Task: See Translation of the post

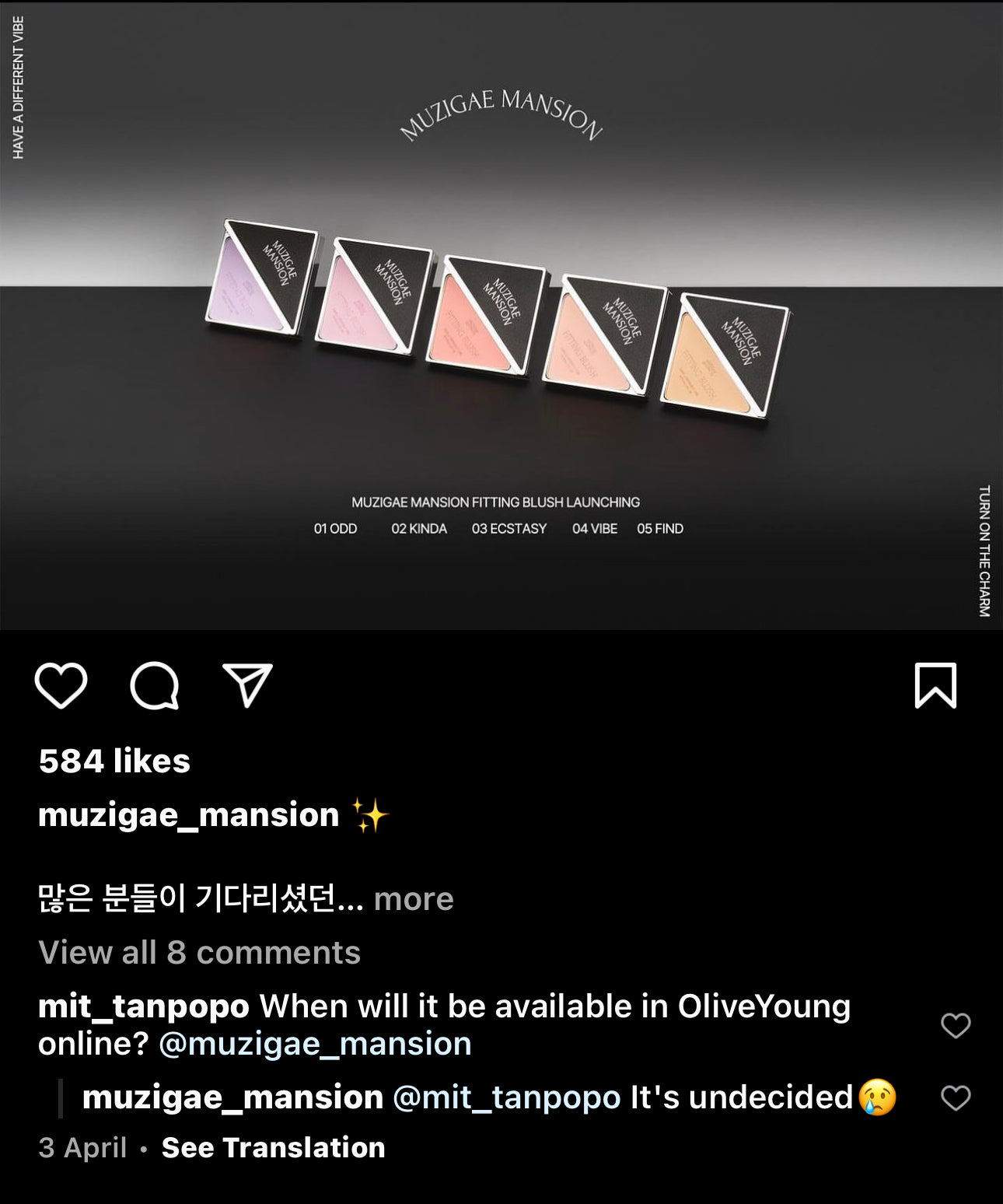Action: [x=273, y=1148]
